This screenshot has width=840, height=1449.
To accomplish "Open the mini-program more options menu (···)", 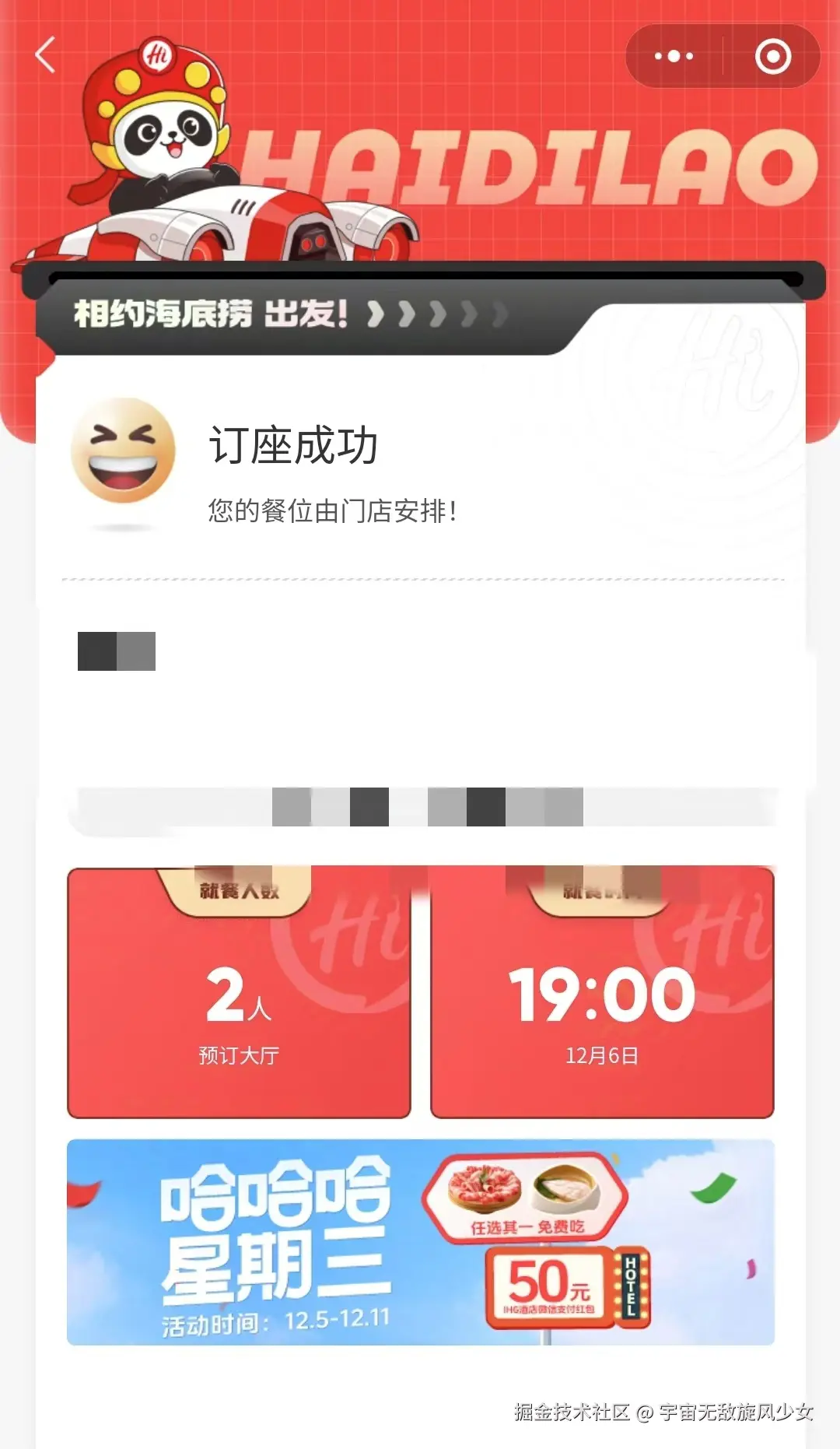I will (x=674, y=55).
